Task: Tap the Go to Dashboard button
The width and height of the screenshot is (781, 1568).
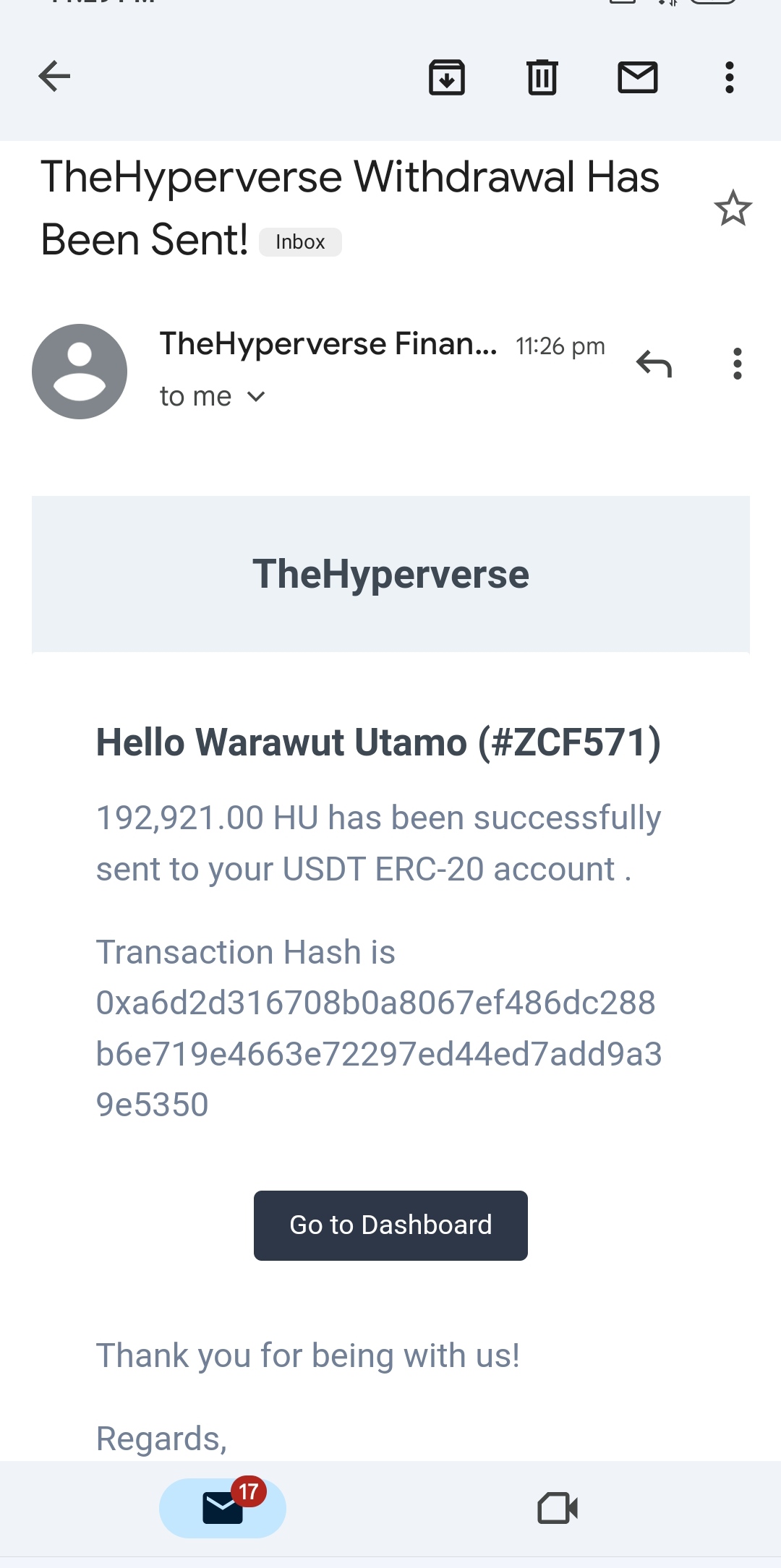Action: pos(390,1225)
